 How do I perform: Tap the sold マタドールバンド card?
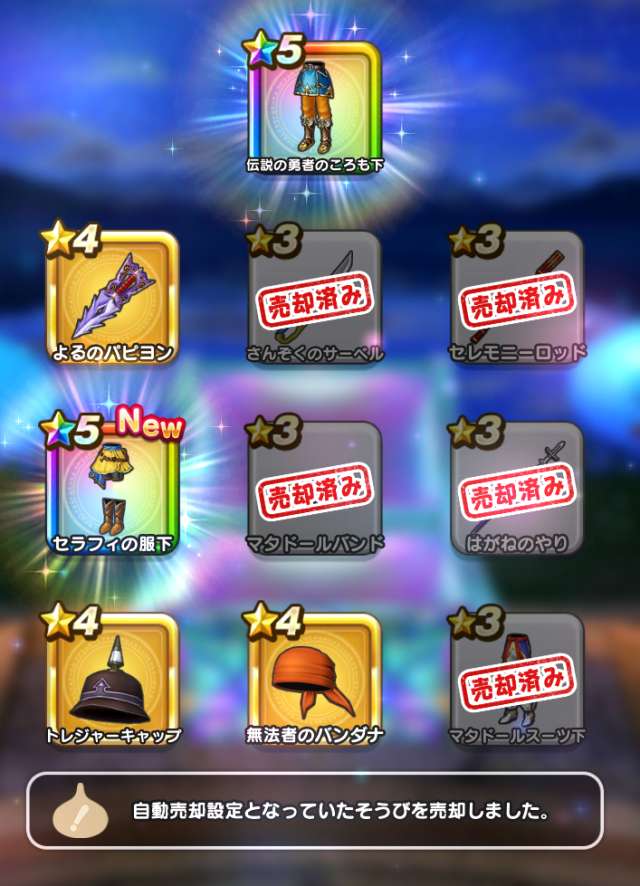click(314, 488)
